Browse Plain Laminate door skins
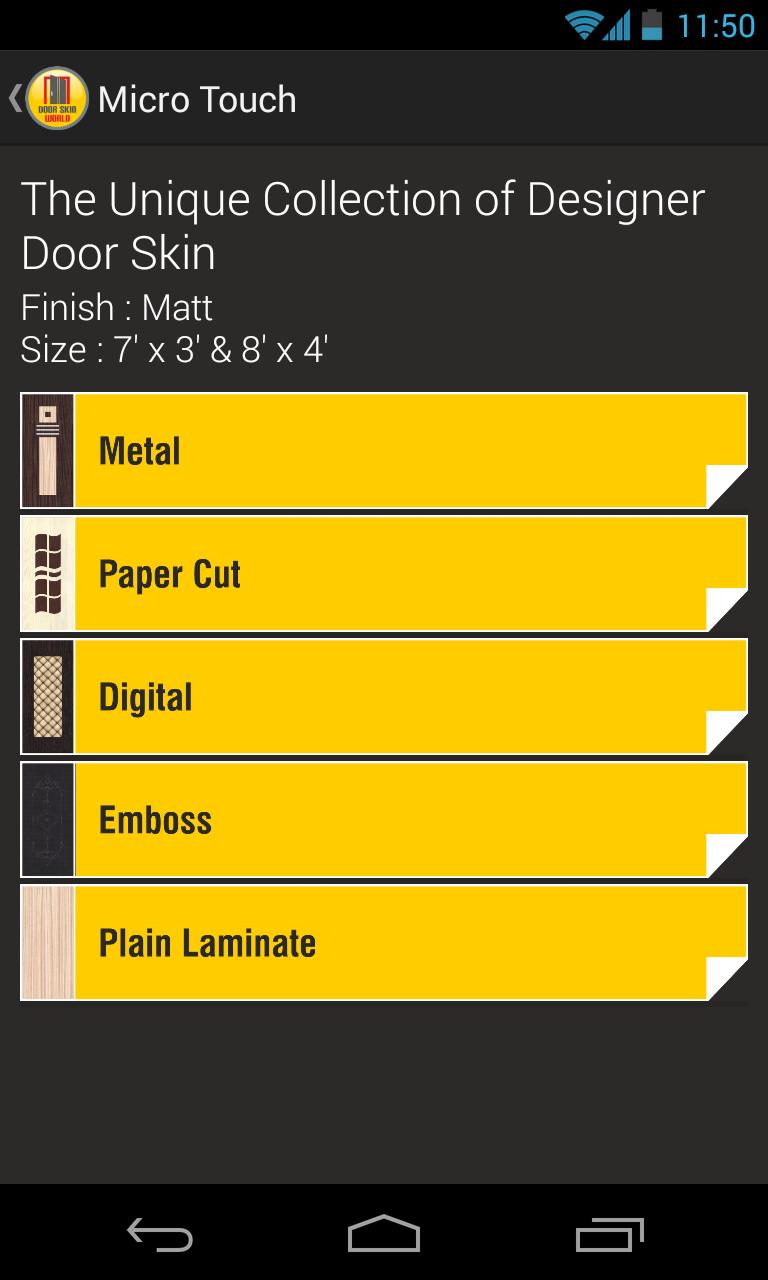768x1280 pixels. (x=384, y=943)
